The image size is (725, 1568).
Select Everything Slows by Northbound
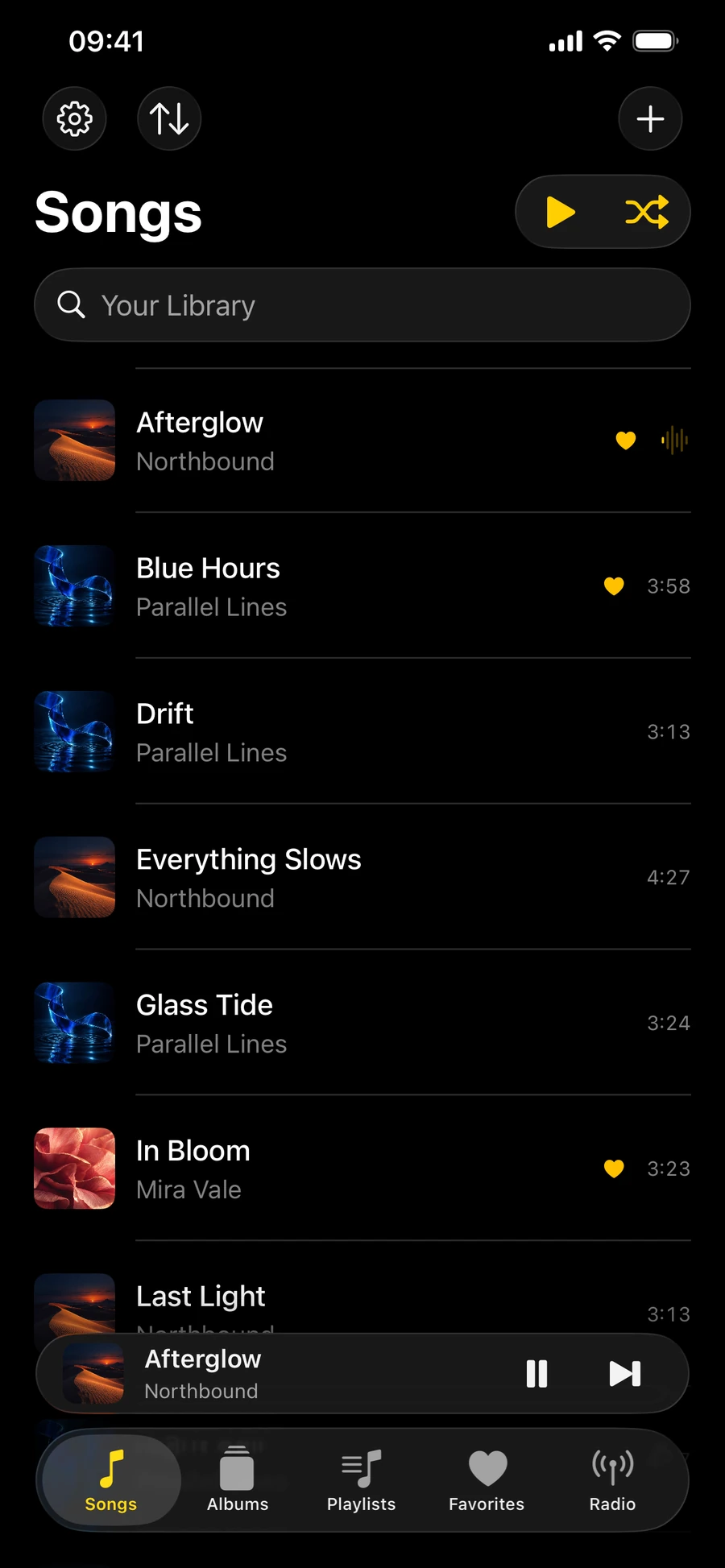362,878
